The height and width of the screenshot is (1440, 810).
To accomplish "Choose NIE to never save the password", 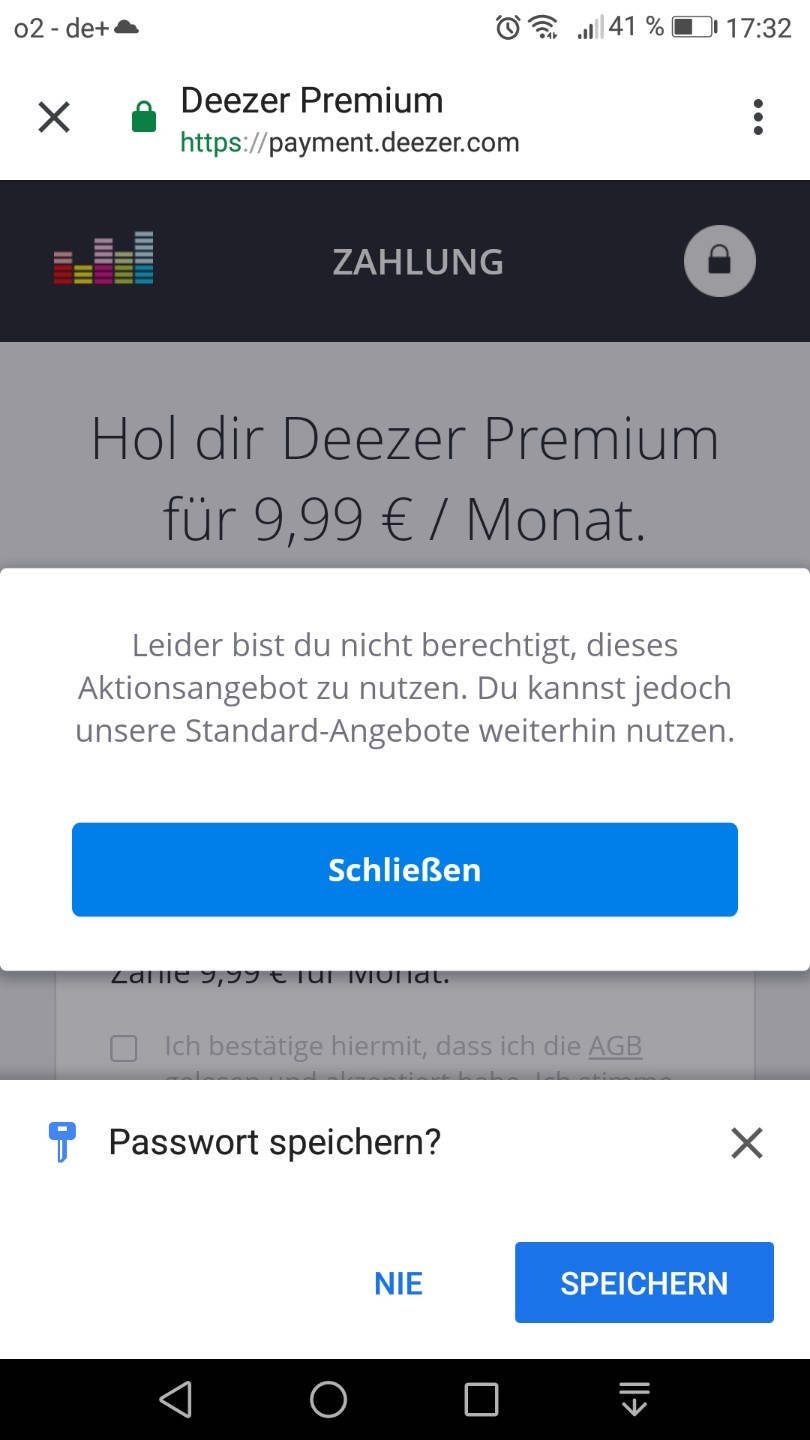I will click(x=399, y=1283).
